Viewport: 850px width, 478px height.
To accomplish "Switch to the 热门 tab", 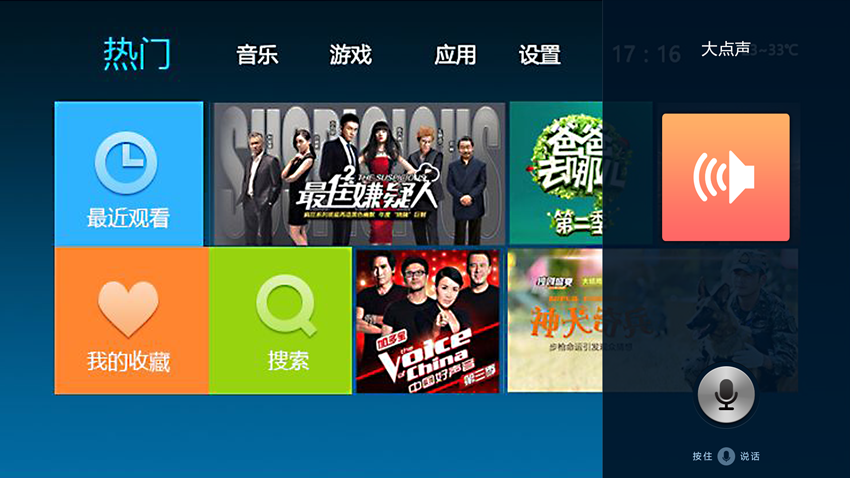I will coord(136,53).
